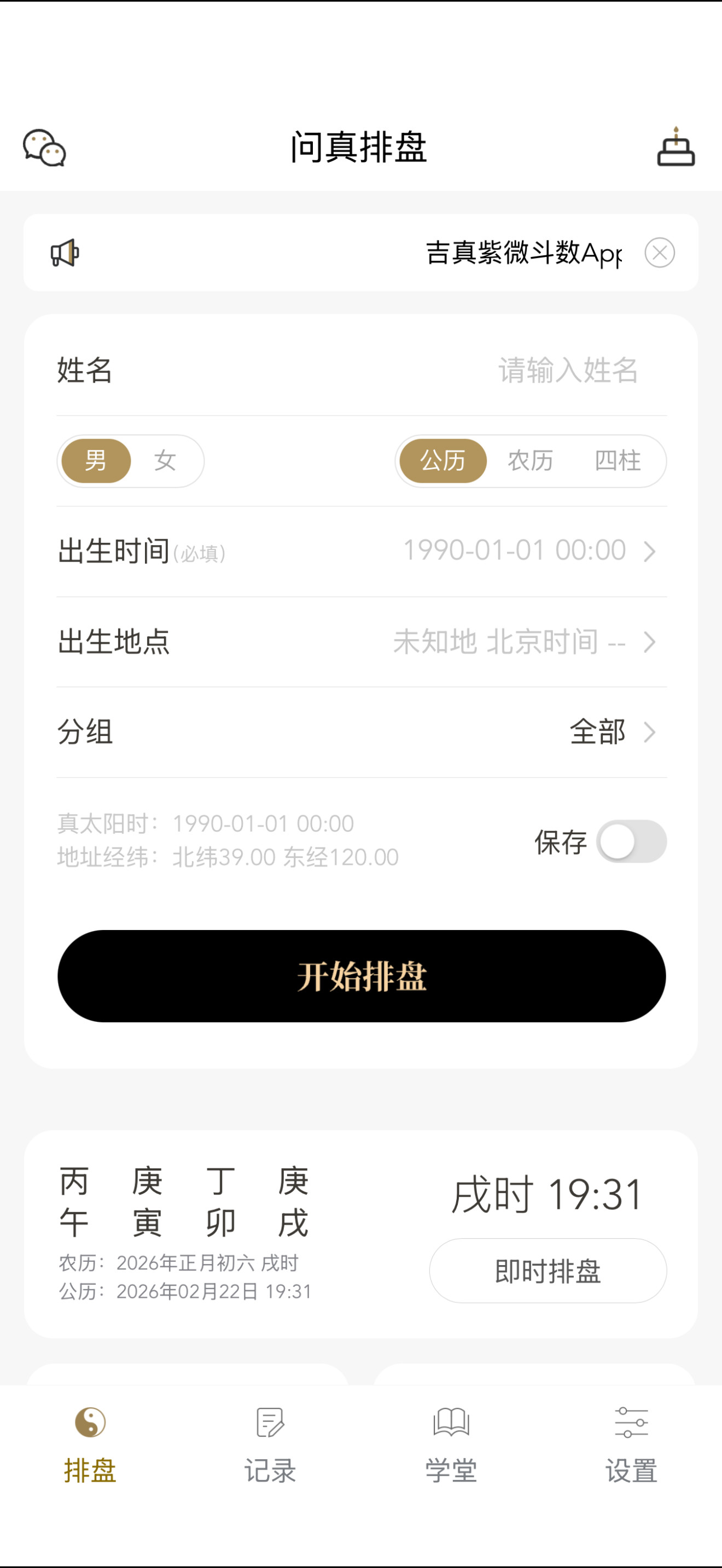
Task: Click the 即时排盘 button
Action: (x=546, y=1271)
